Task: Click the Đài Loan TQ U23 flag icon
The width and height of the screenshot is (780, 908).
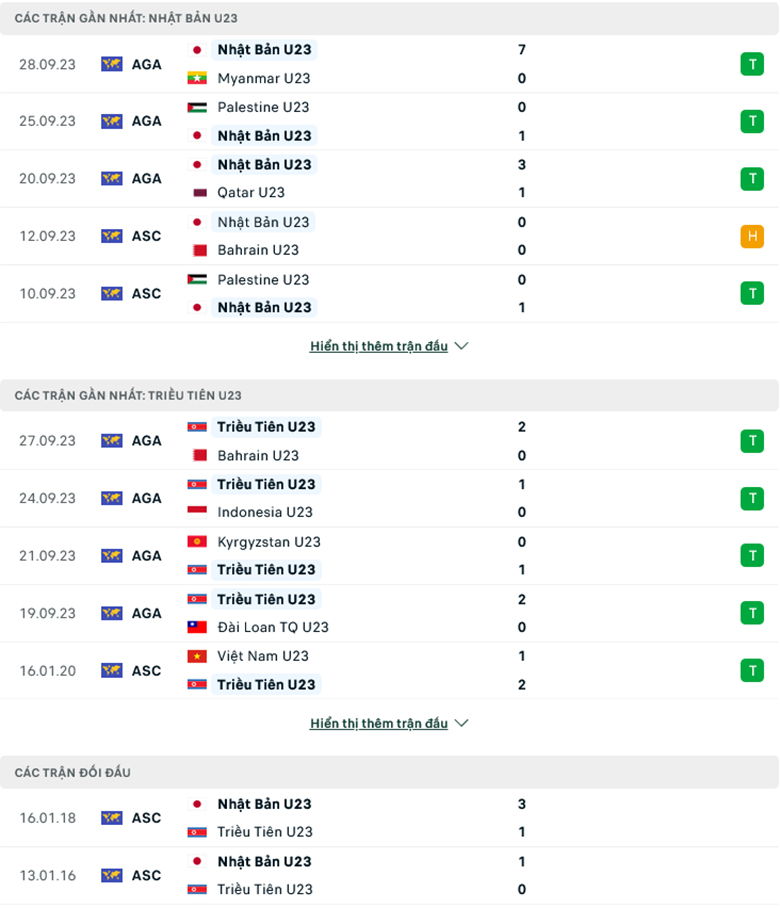Action: click(196, 627)
